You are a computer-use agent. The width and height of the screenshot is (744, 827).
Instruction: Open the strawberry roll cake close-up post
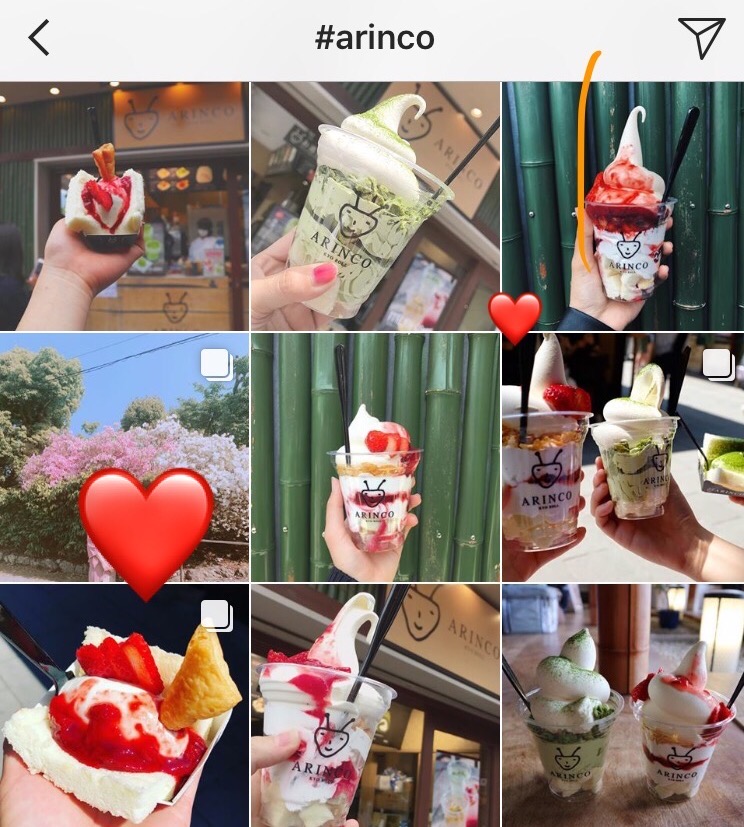124,706
